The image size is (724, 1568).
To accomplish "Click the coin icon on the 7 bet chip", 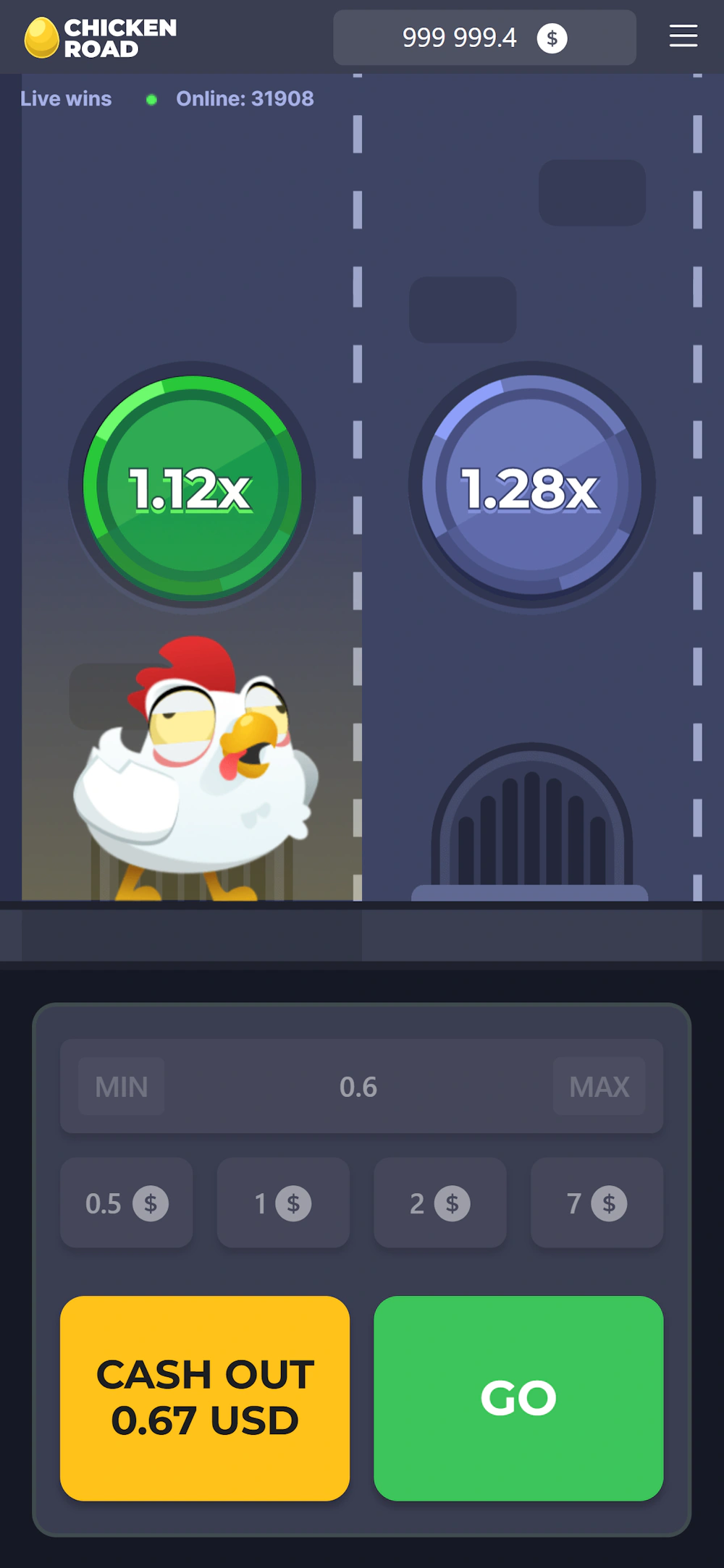I will click(x=610, y=1203).
